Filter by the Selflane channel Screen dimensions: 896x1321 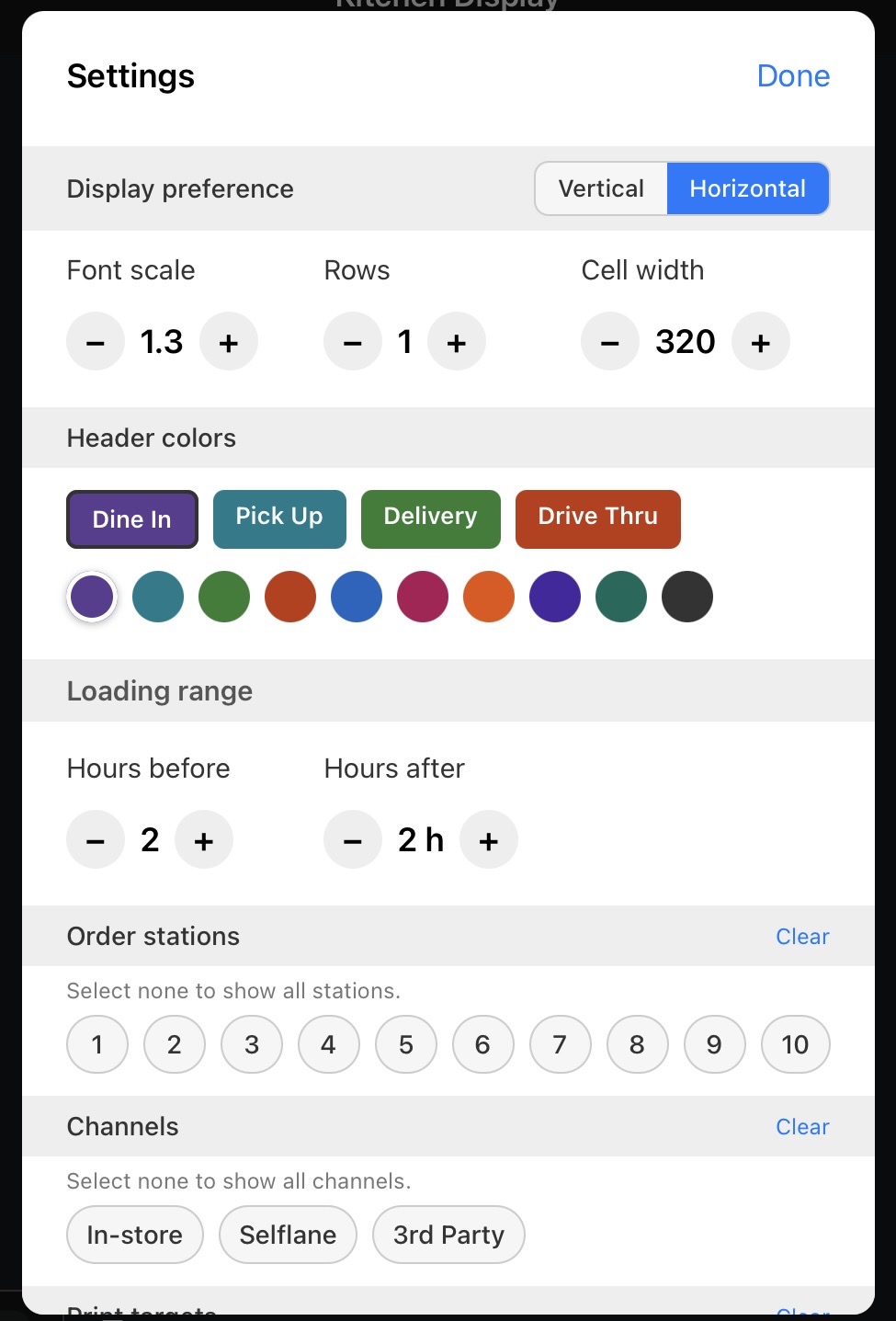pyautogui.click(x=288, y=1235)
